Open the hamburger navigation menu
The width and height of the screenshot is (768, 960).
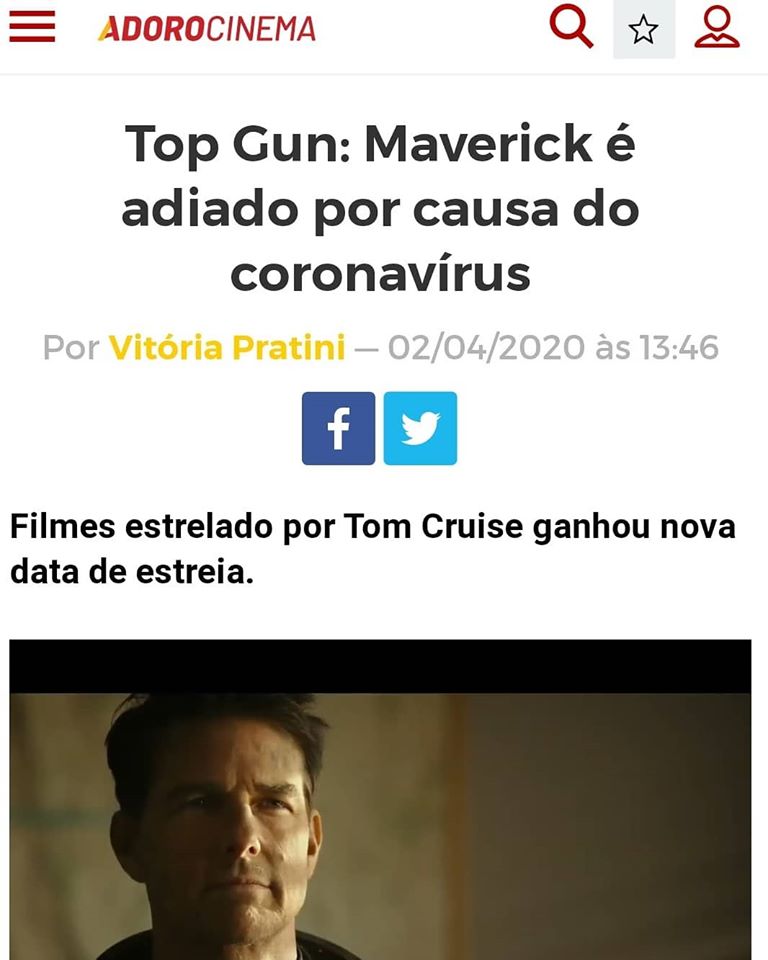tap(32, 28)
